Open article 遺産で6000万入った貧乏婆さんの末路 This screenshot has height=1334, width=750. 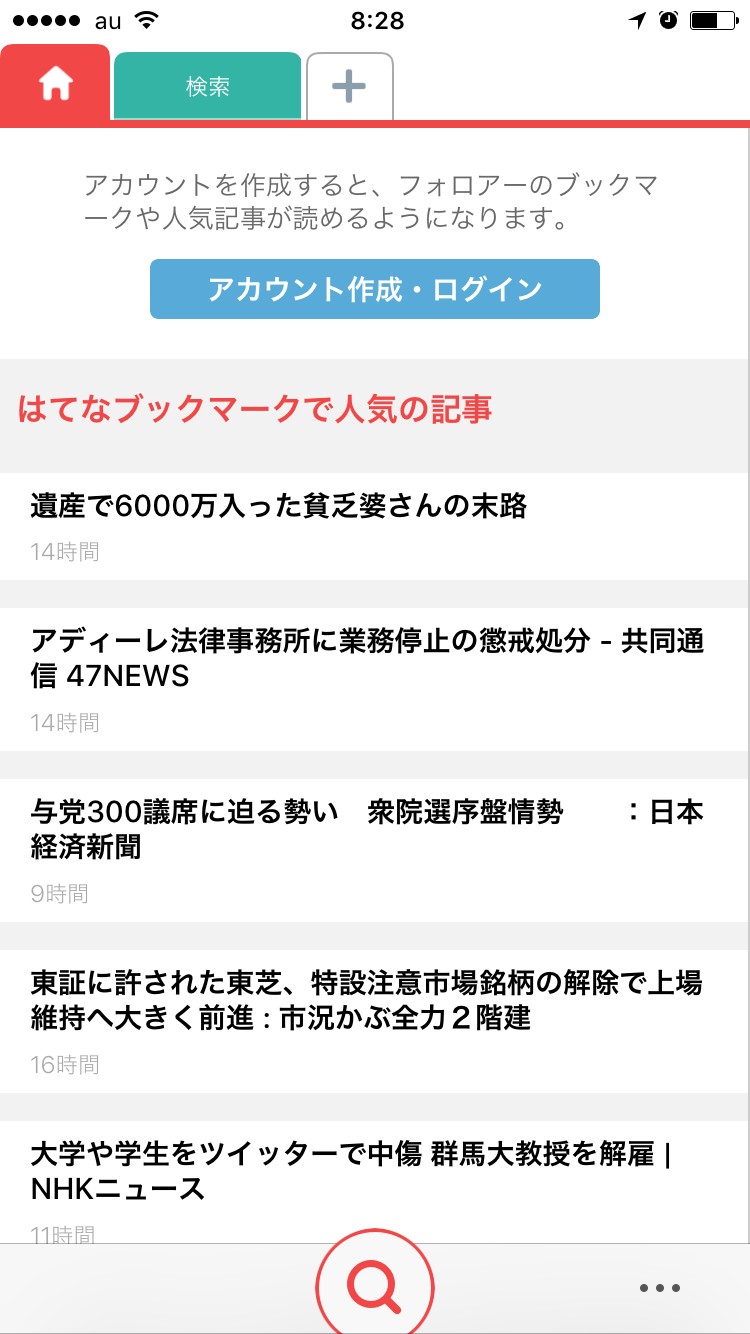(279, 507)
